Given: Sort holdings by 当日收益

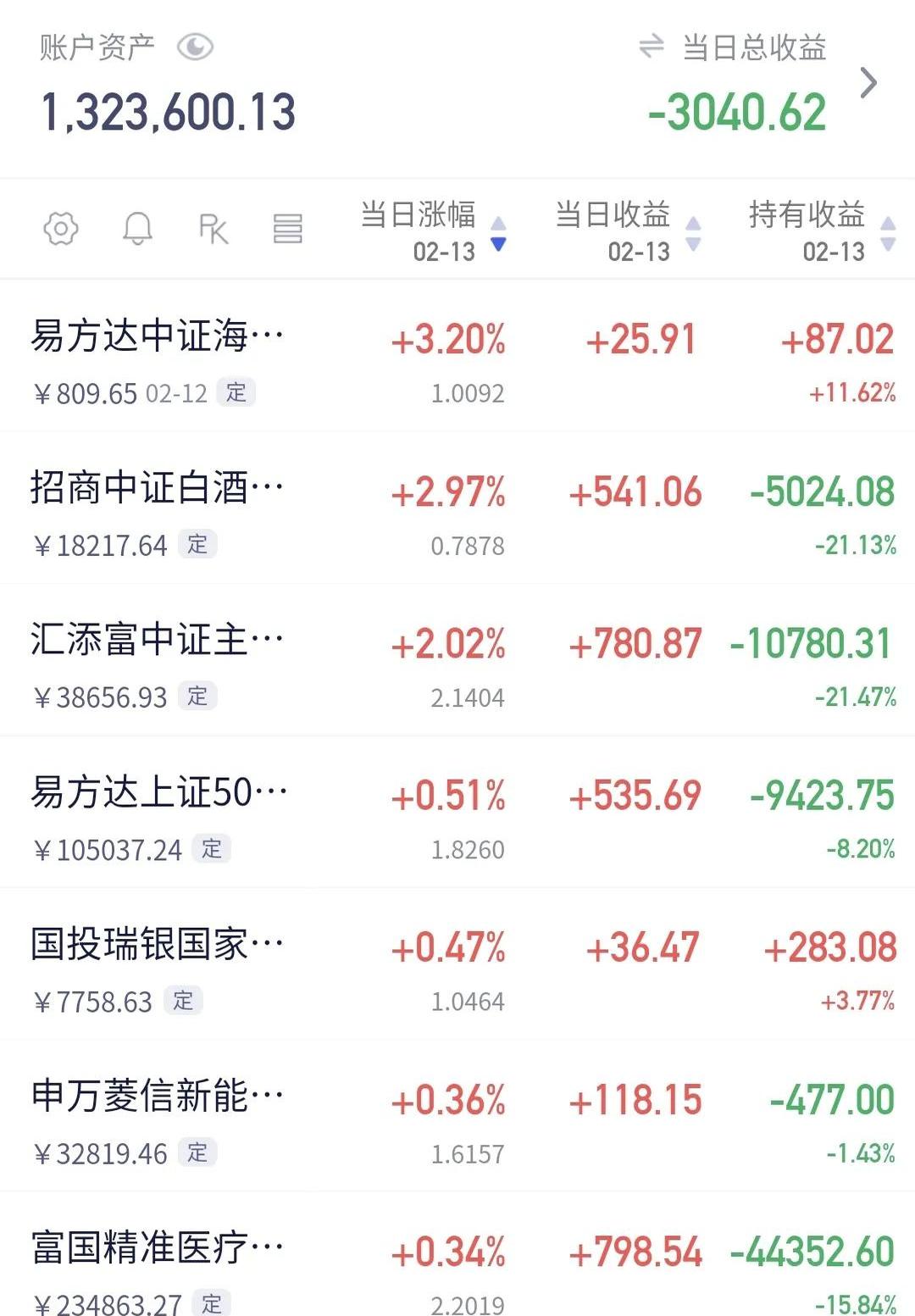Looking at the screenshot, I should (x=627, y=230).
